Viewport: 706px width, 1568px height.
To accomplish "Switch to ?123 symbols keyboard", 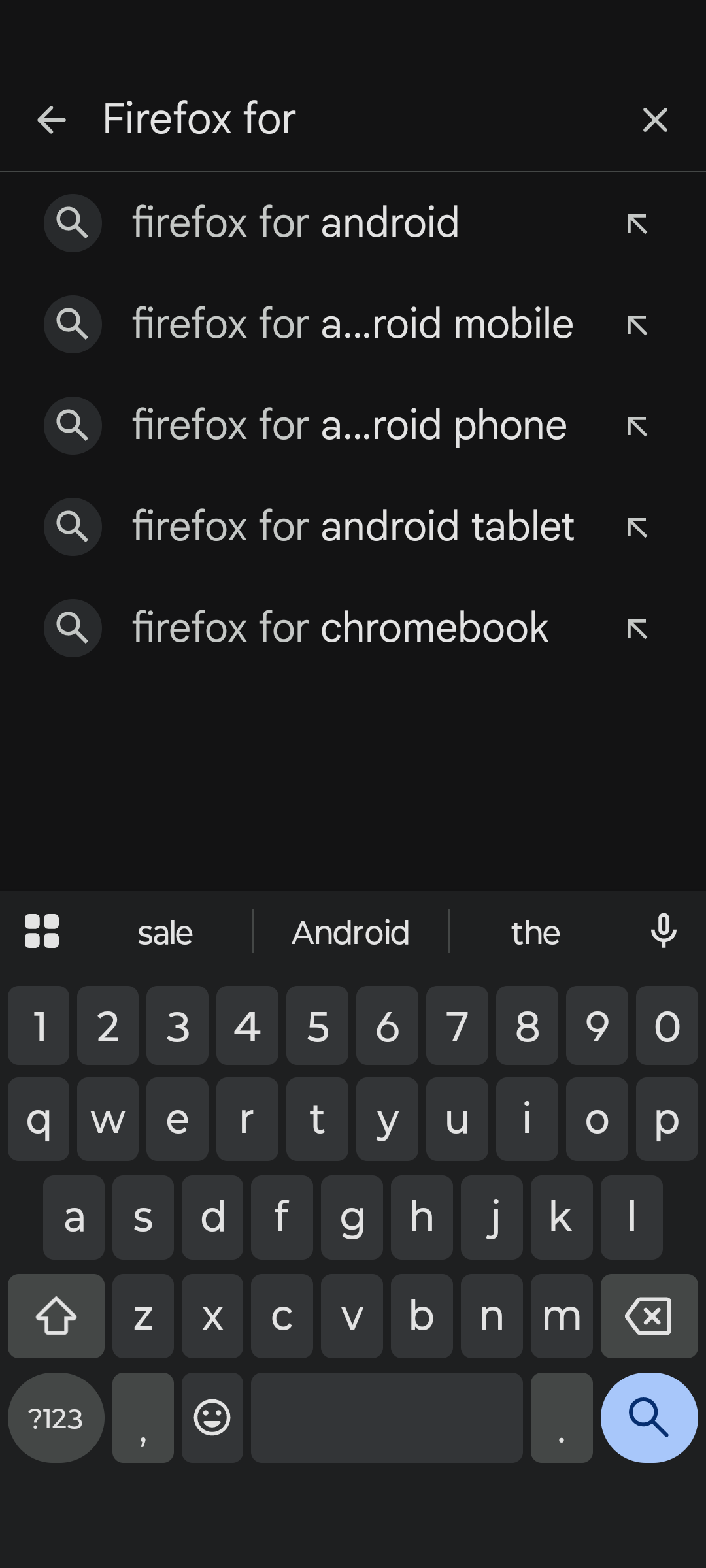I will (x=56, y=1418).
